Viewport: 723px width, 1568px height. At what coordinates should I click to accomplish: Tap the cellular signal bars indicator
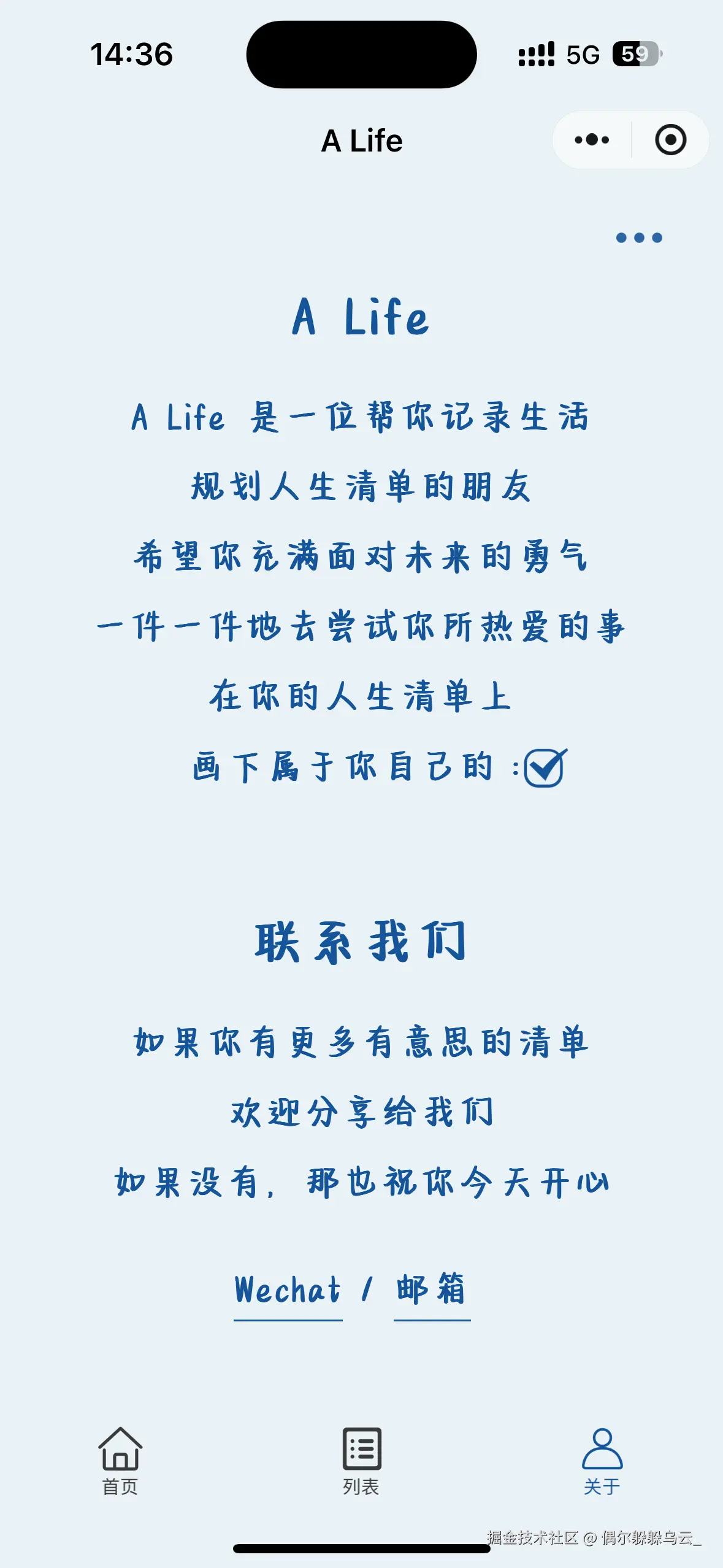(x=535, y=54)
